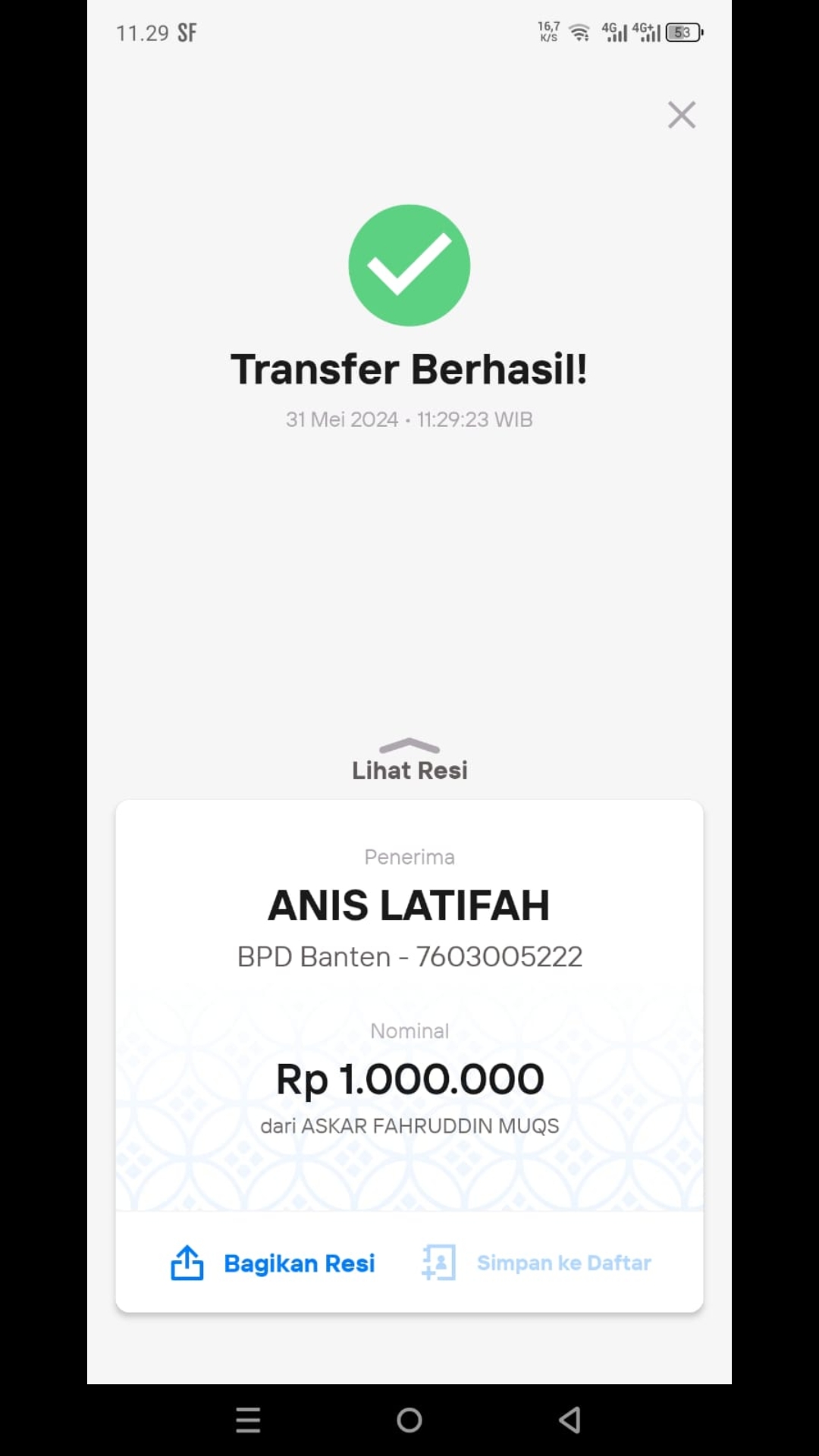The image size is (819, 1456).
Task: Tap Bagikan Resi to share receipt
Action: [x=273, y=1263]
